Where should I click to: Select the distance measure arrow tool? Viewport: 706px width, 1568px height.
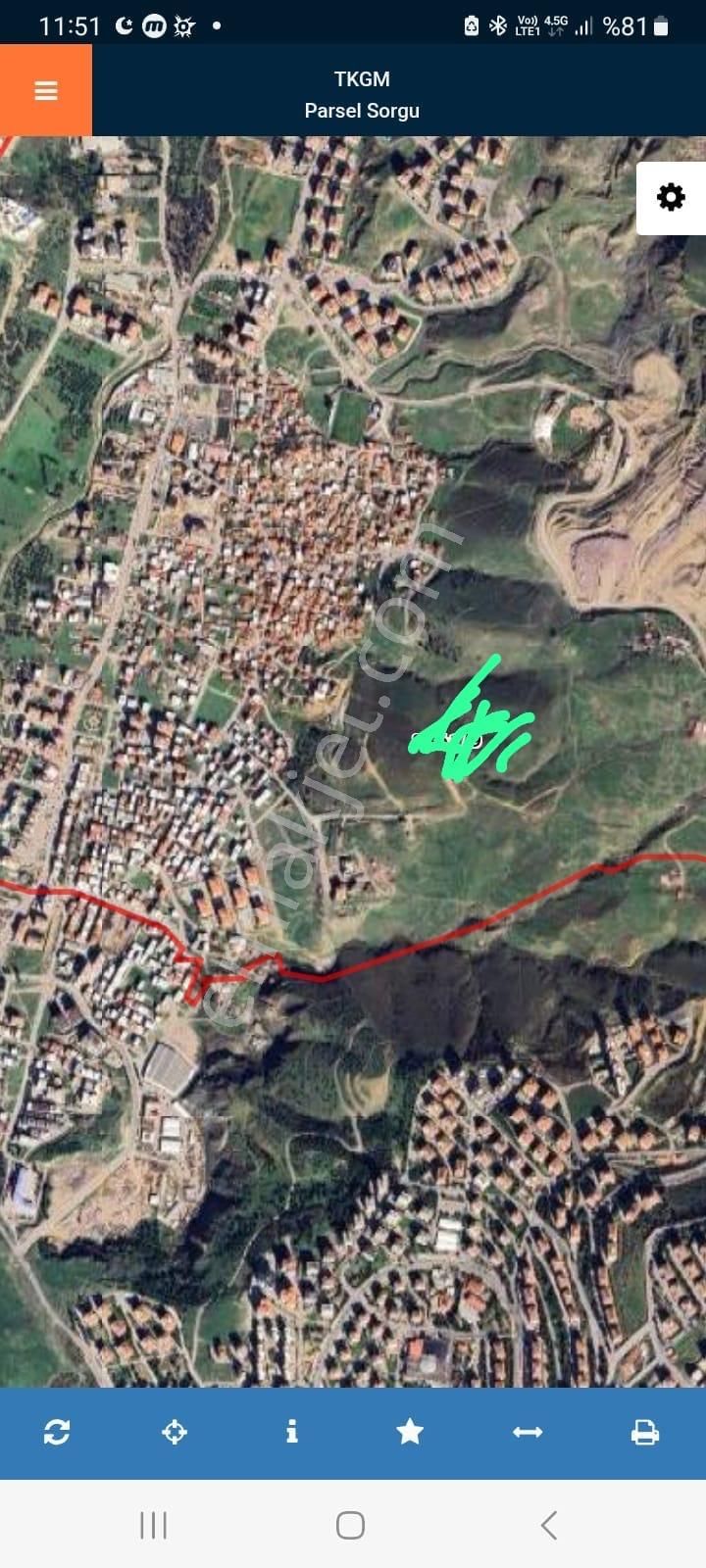(x=527, y=1432)
